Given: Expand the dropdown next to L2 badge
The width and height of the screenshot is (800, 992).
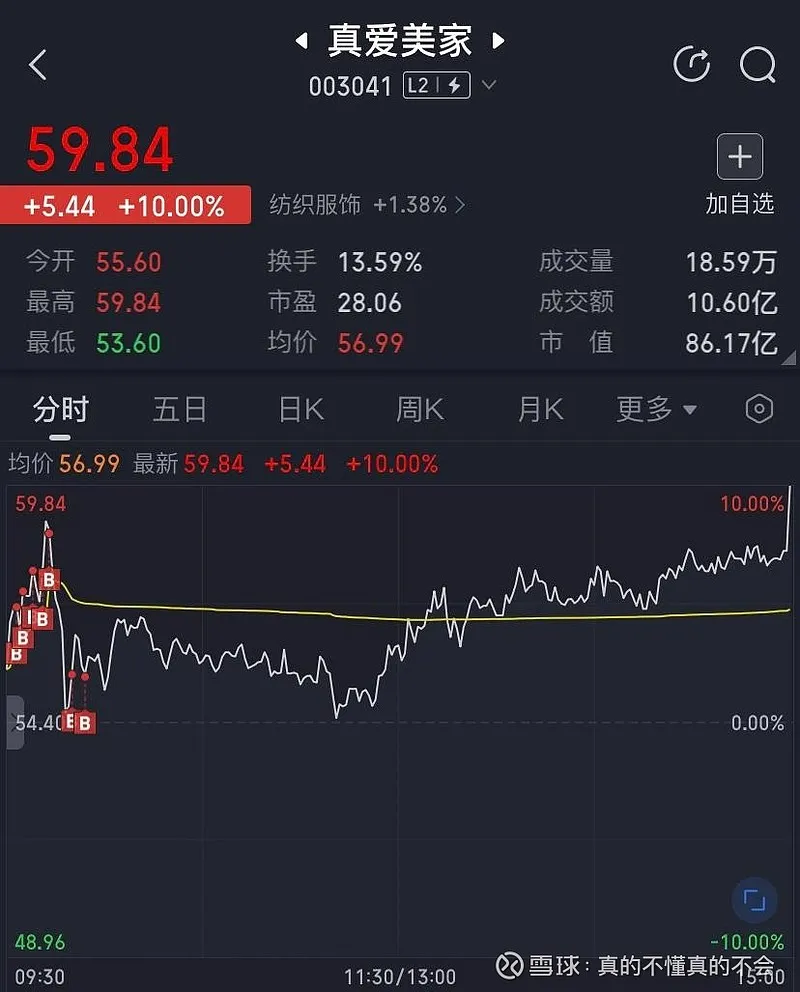Looking at the screenshot, I should pyautogui.click(x=488, y=85).
